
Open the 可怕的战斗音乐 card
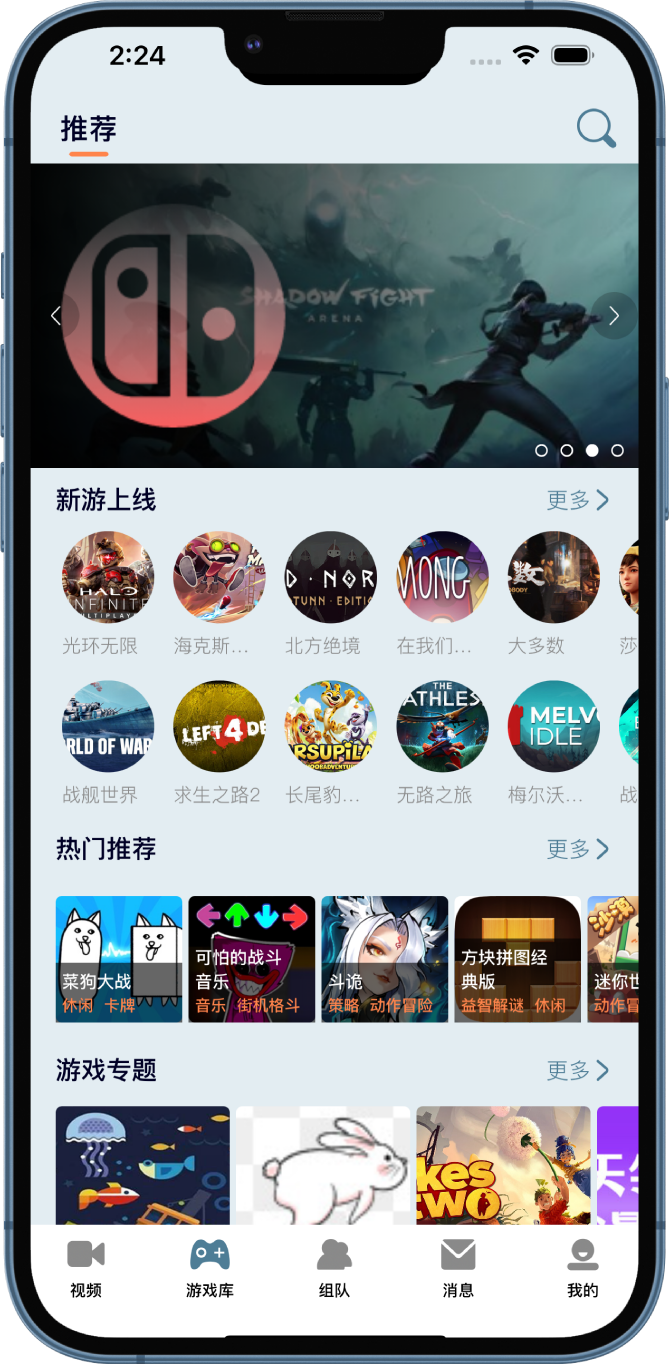[252, 958]
